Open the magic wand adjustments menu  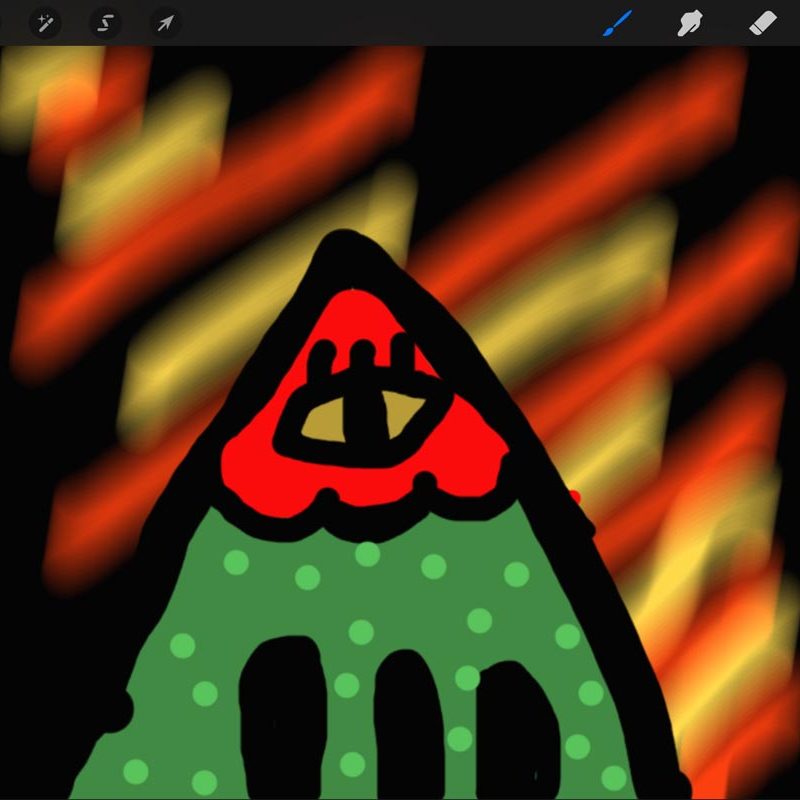(x=45, y=22)
